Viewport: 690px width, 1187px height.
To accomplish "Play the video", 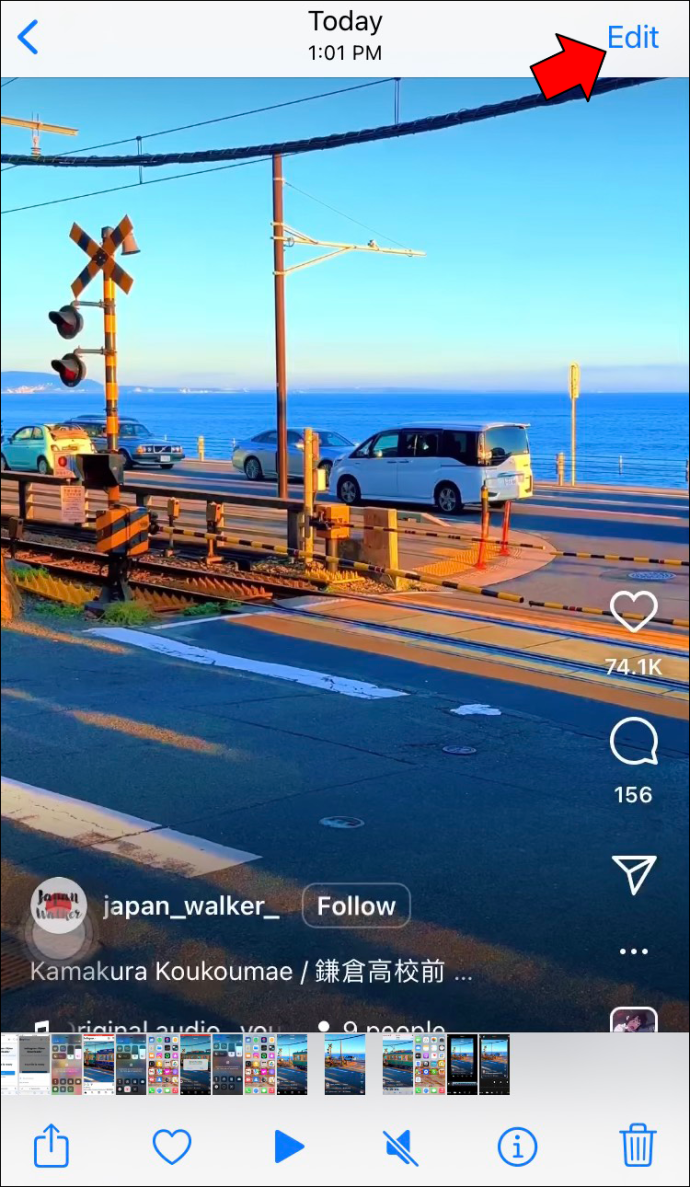I will point(288,1146).
